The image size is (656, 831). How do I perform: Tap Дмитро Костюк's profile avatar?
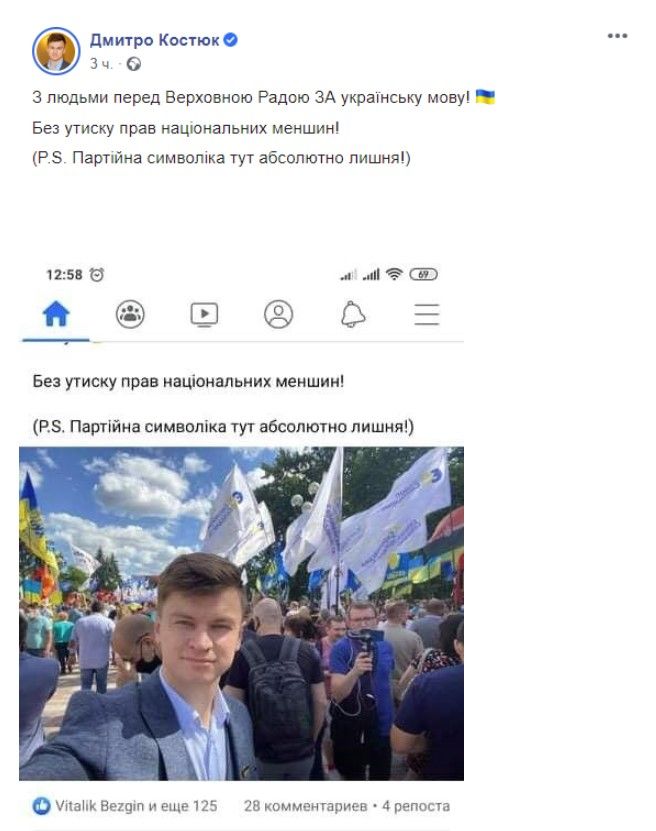click(x=56, y=51)
